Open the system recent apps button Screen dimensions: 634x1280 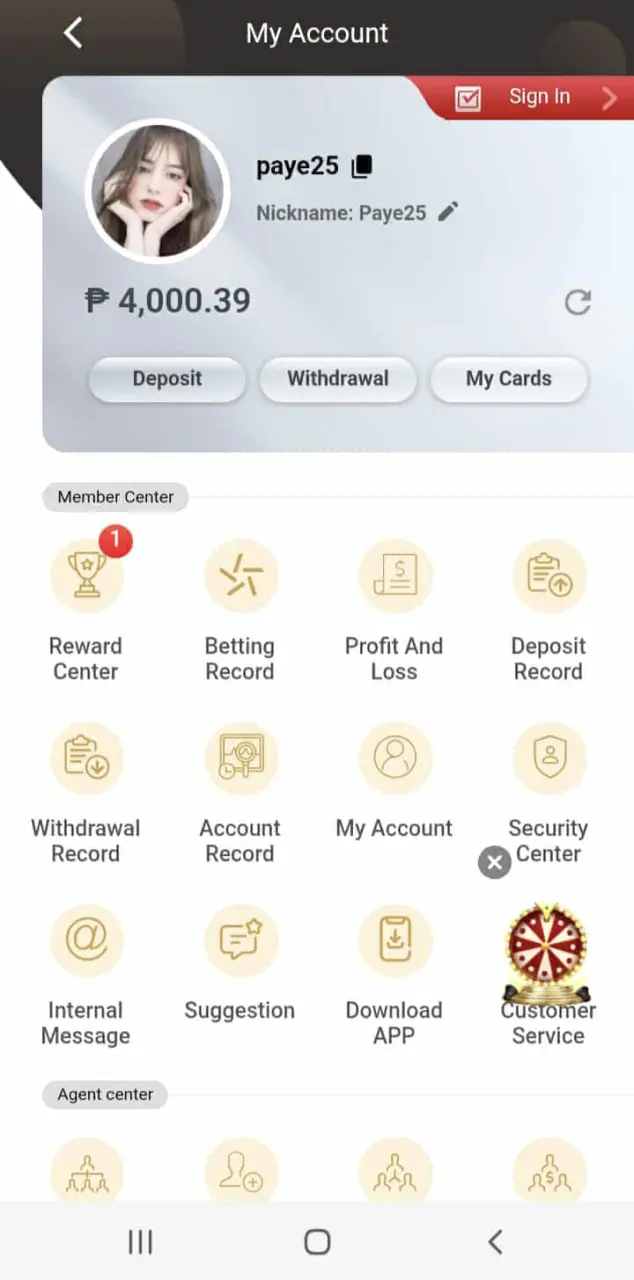point(140,1242)
